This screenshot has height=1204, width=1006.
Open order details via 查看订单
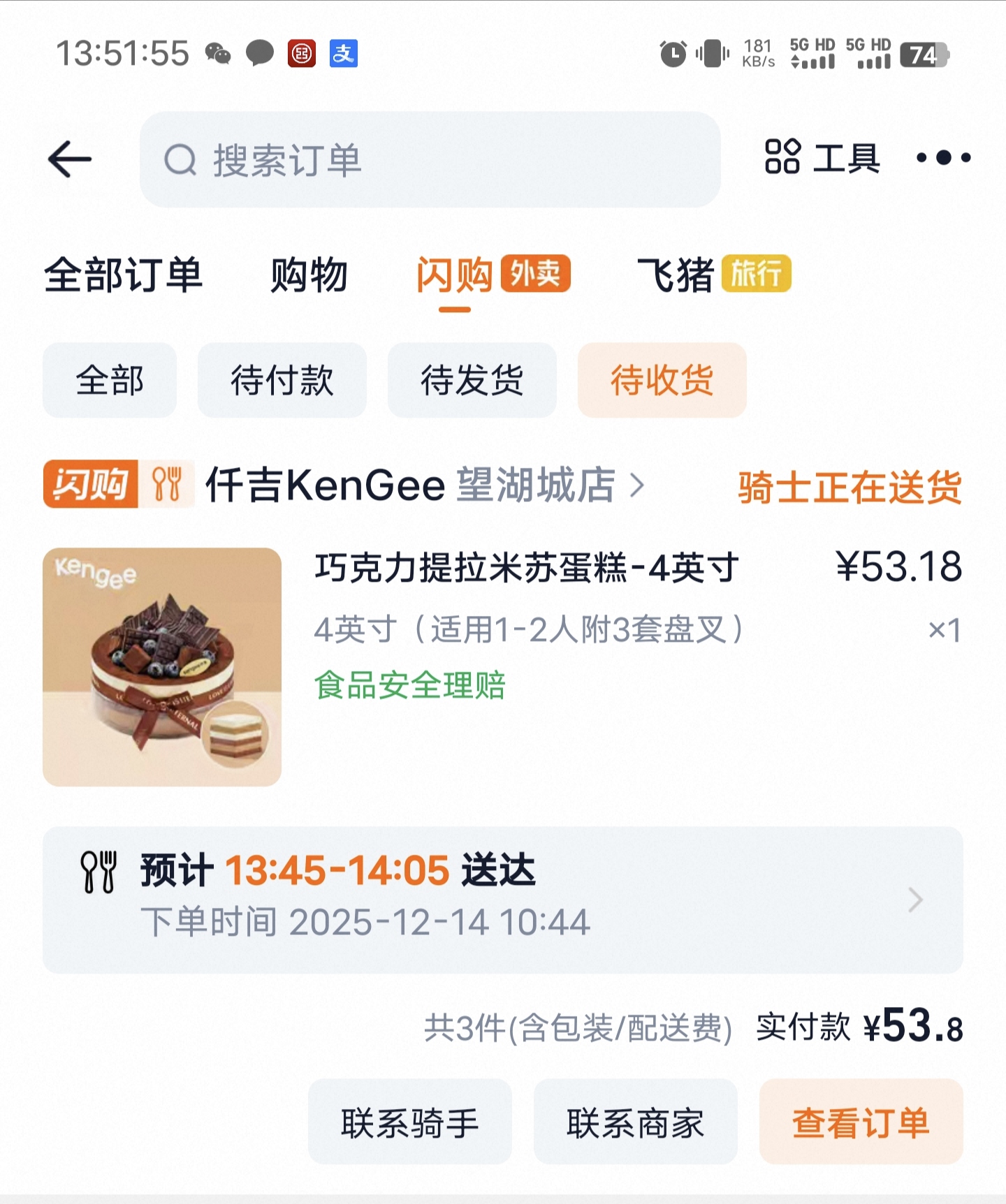(x=861, y=1122)
